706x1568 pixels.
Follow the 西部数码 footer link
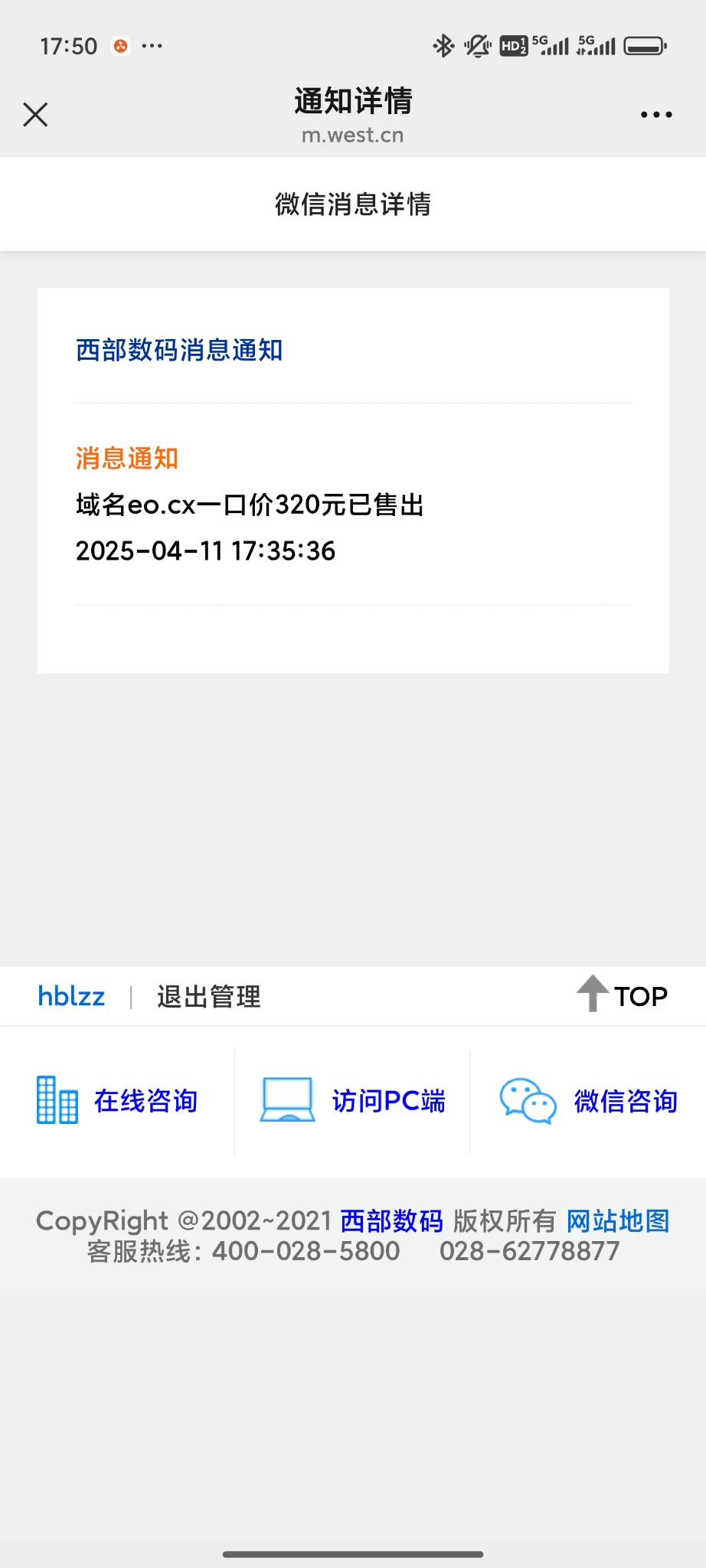[x=391, y=1221]
